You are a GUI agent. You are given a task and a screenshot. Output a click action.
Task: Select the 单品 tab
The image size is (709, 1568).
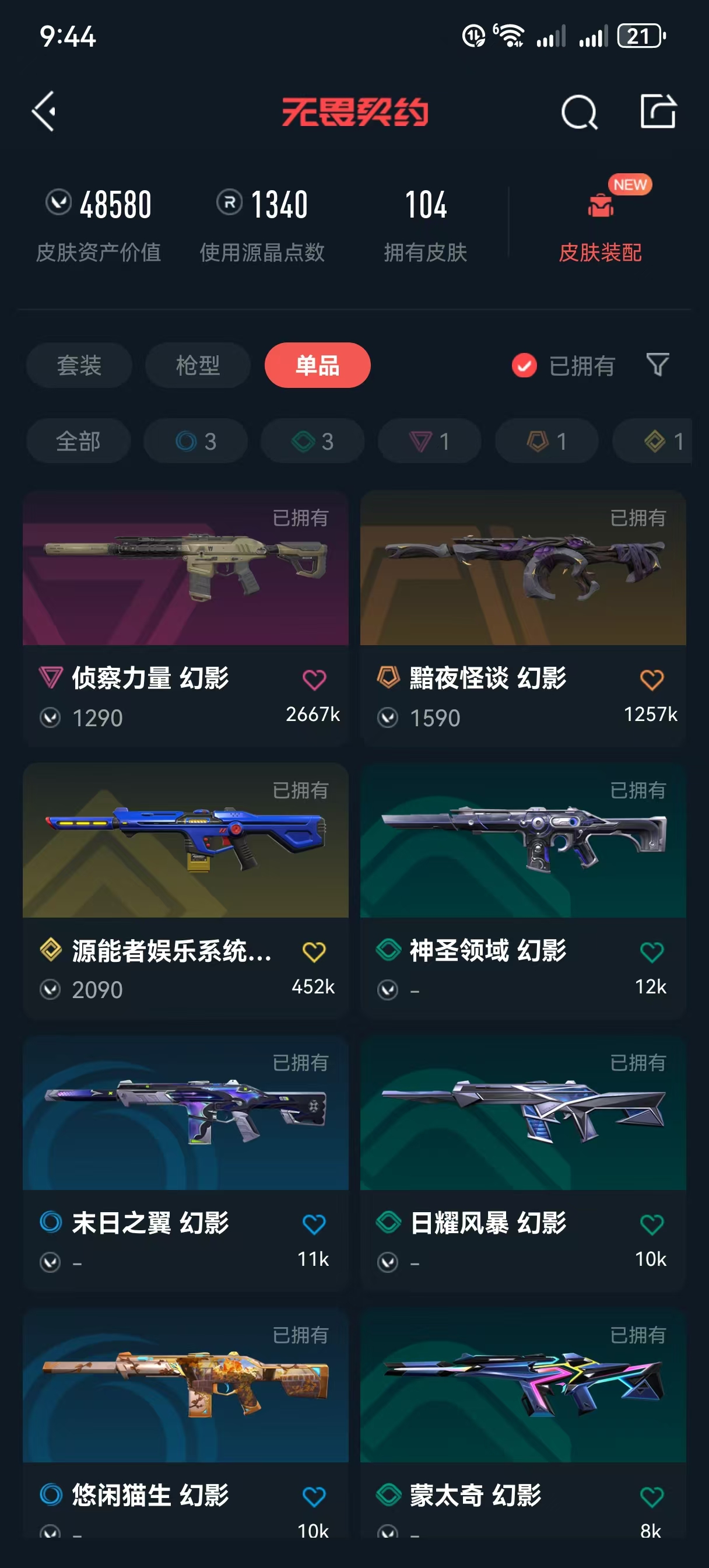tap(317, 365)
